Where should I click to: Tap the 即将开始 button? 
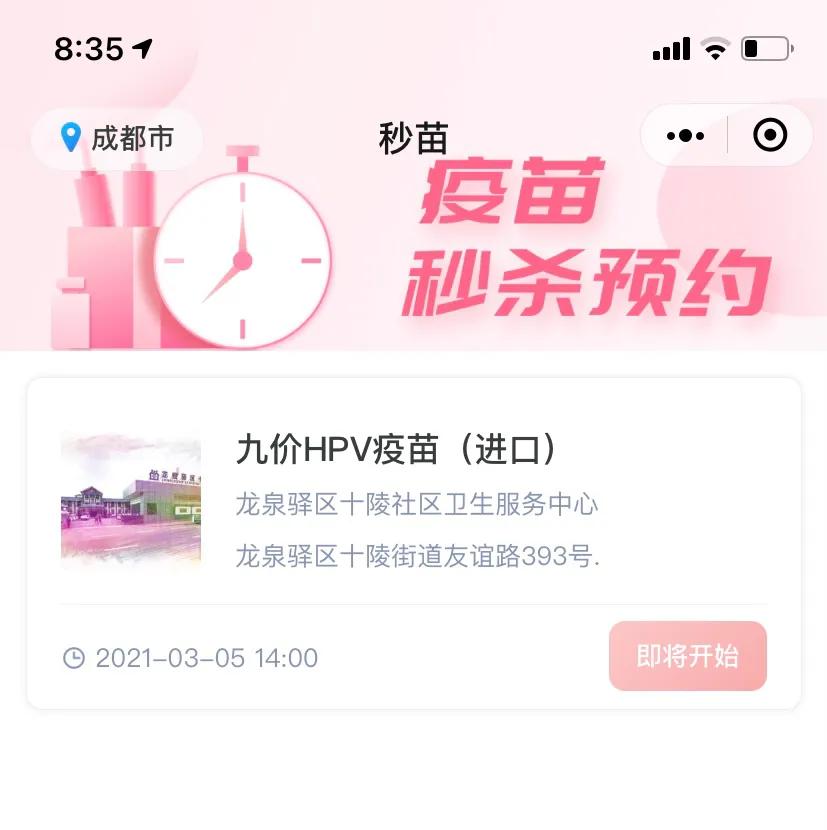687,656
